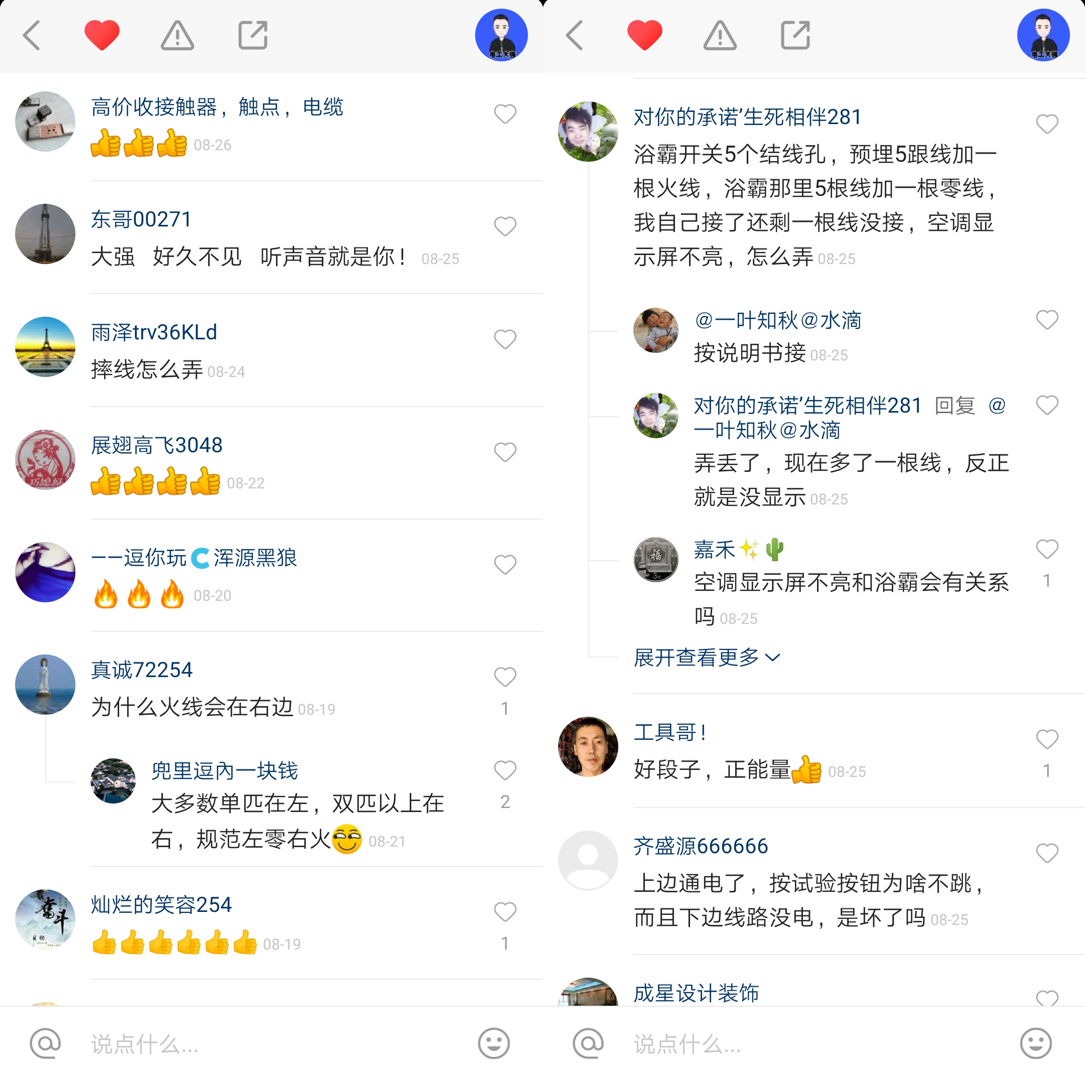Open 工具哥!'s profile avatar
Viewport: 1085px width, 1081px height.
(x=588, y=747)
